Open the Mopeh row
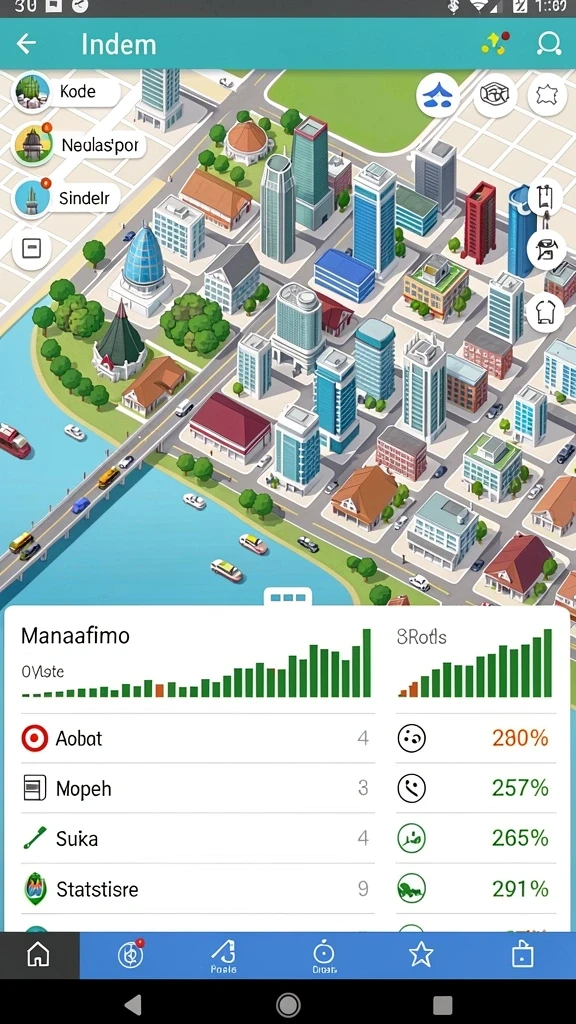Screen dimensions: 576x1024 point(197,788)
